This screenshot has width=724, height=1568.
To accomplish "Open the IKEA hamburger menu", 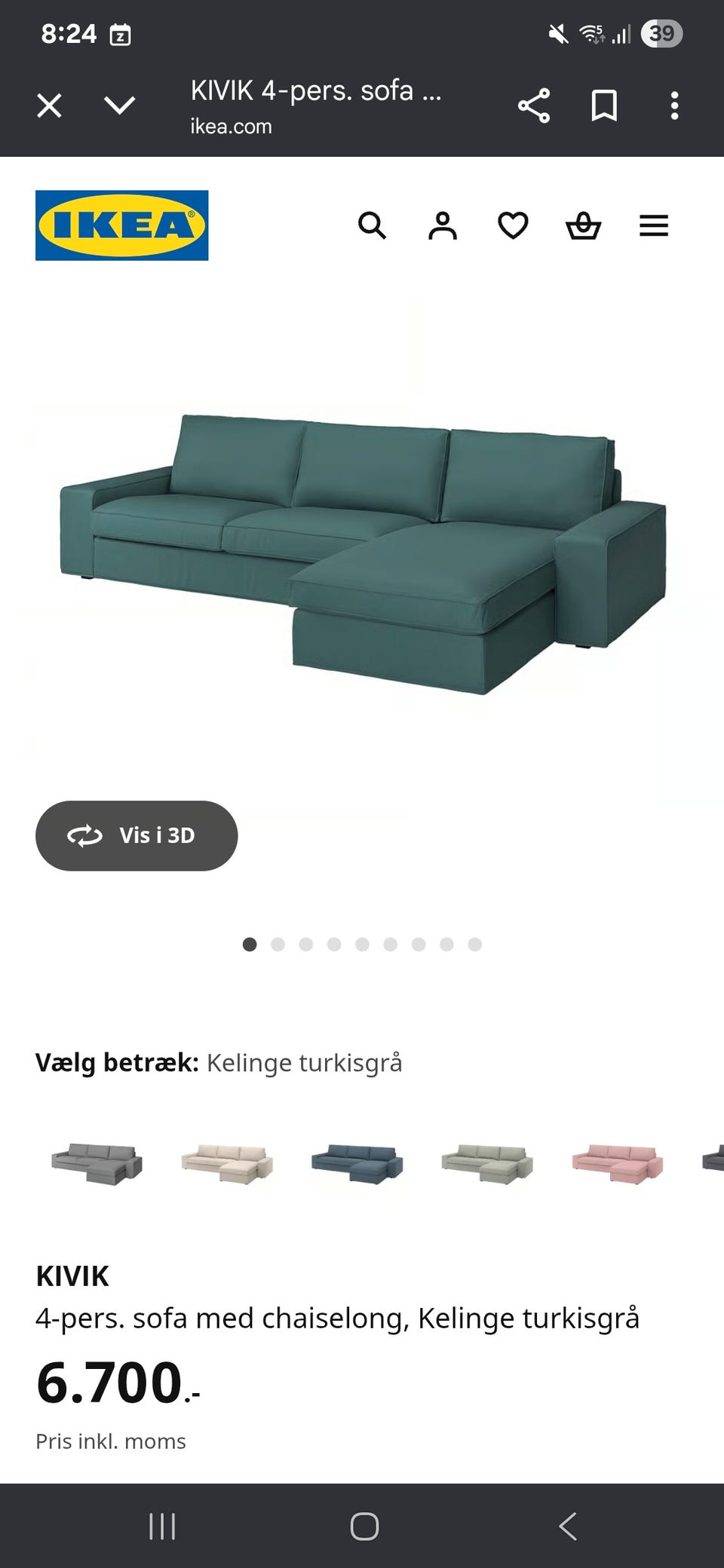I will click(653, 225).
